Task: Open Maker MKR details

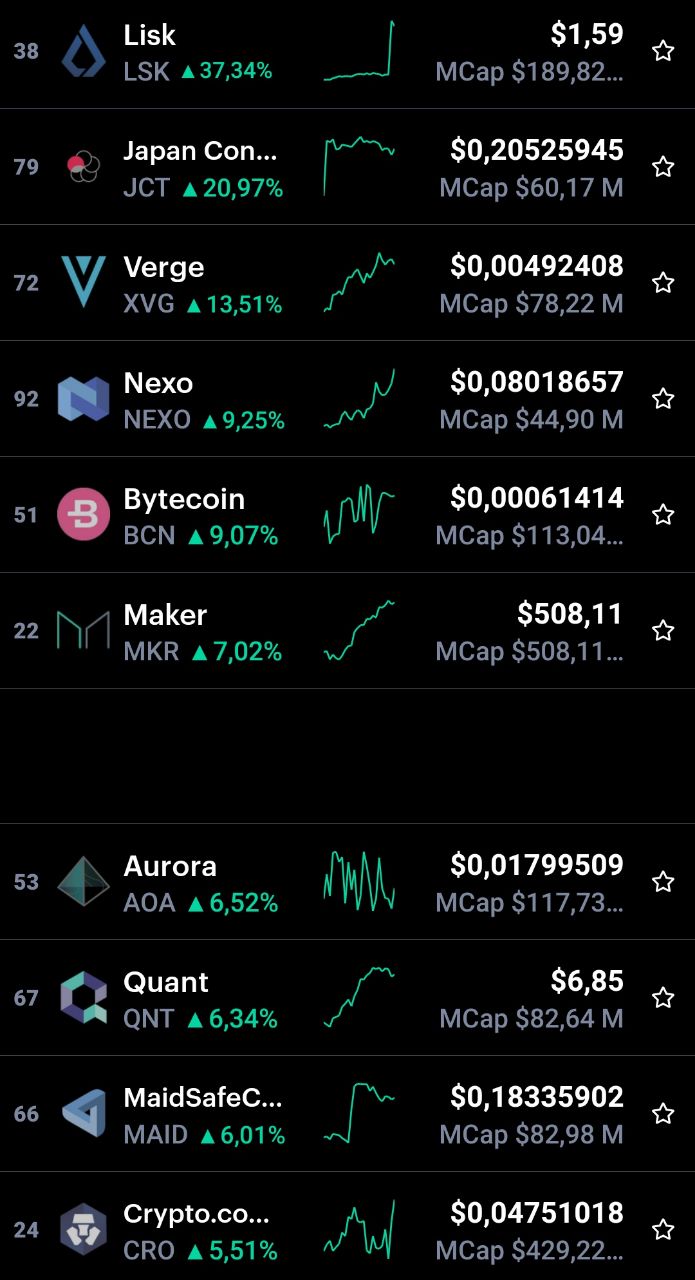Action: click(x=347, y=631)
